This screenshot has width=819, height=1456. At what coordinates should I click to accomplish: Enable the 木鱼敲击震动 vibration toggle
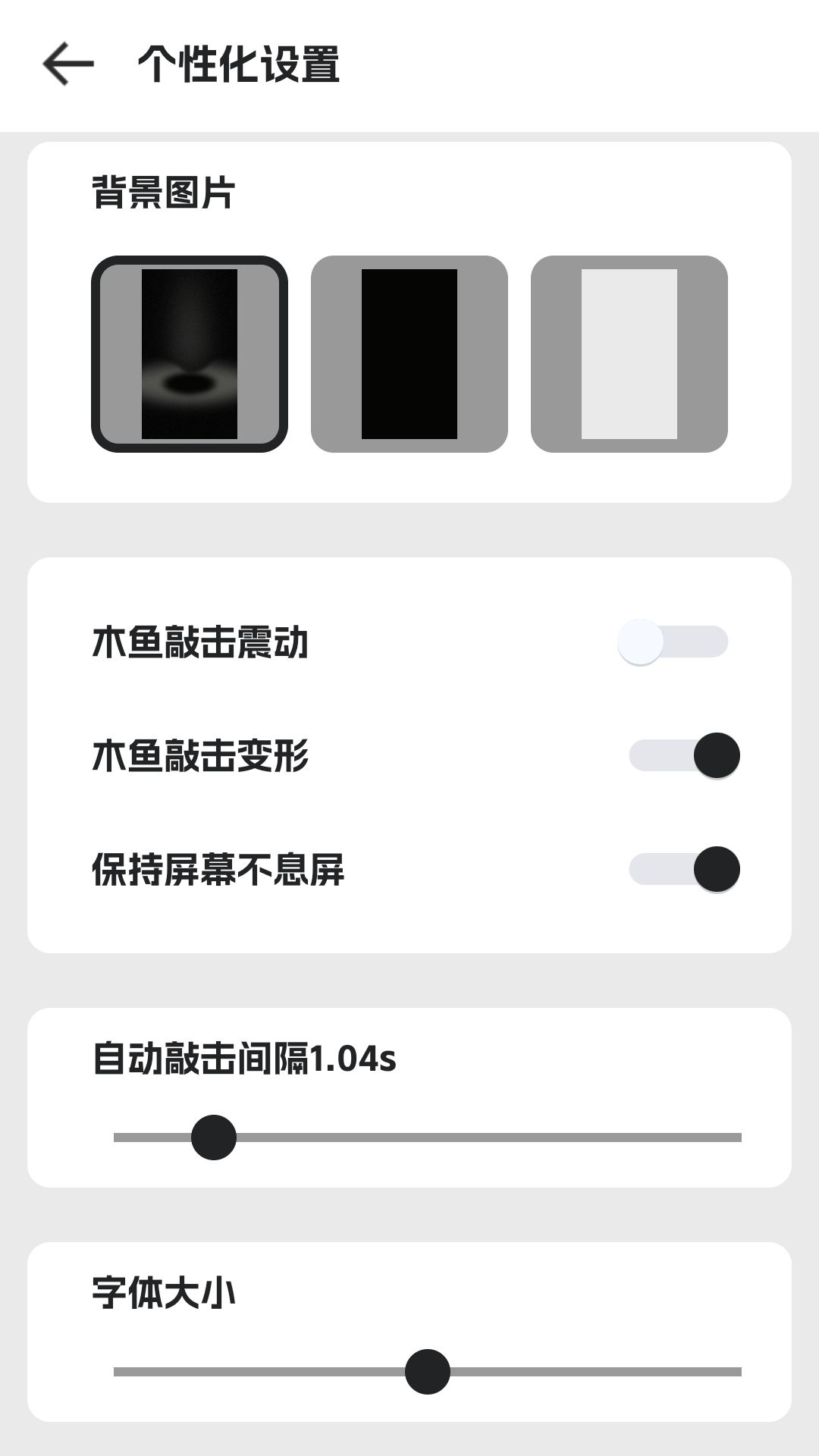[x=673, y=641]
